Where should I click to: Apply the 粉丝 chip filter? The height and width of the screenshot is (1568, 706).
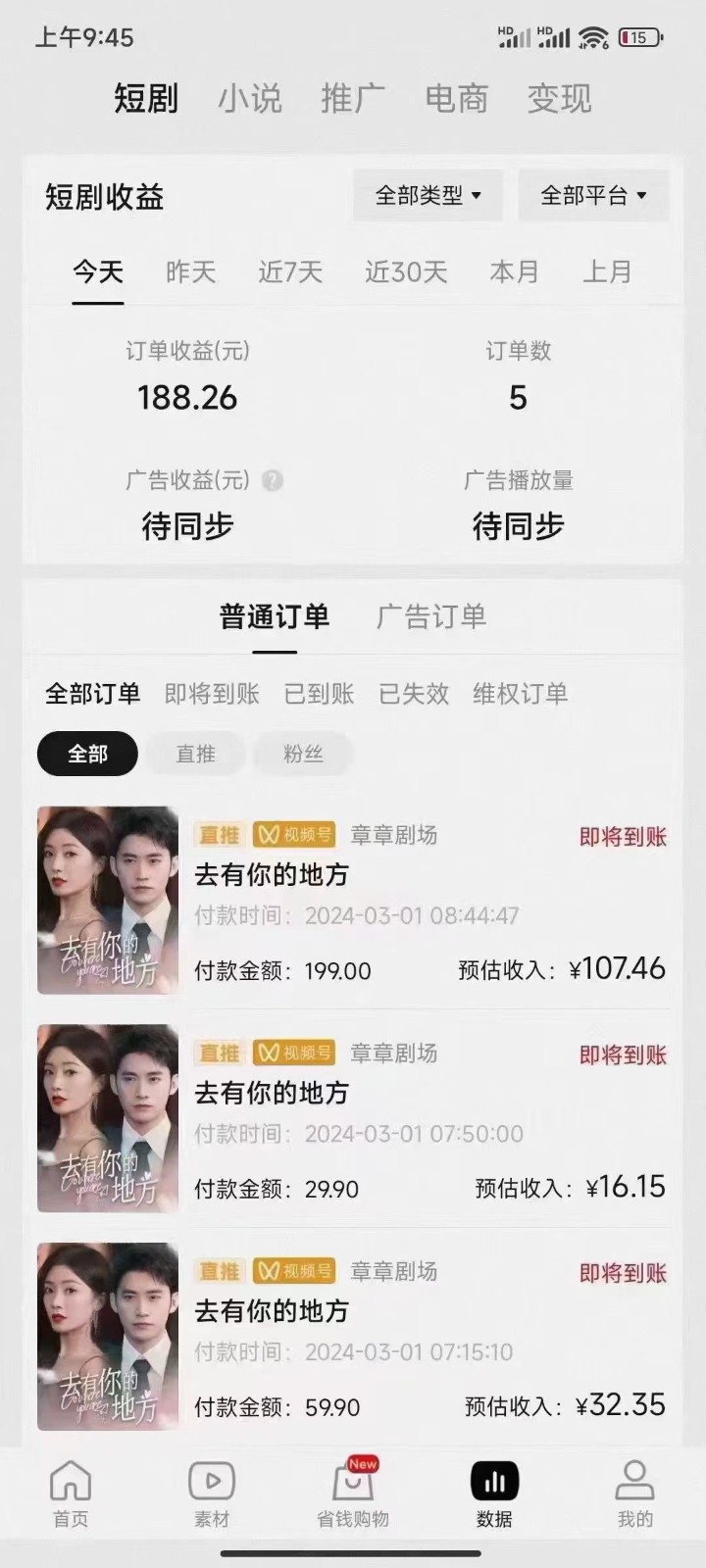click(303, 754)
